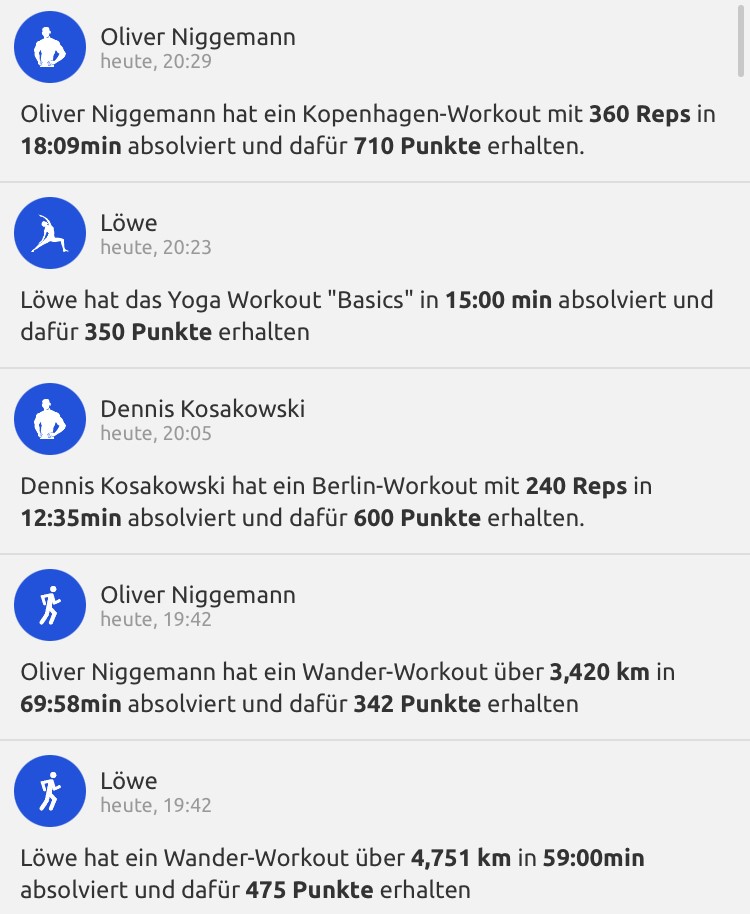The height and width of the screenshot is (914, 750).
Task: Tap Dennis Kosakowski's profile avatar
Action: pos(49,419)
